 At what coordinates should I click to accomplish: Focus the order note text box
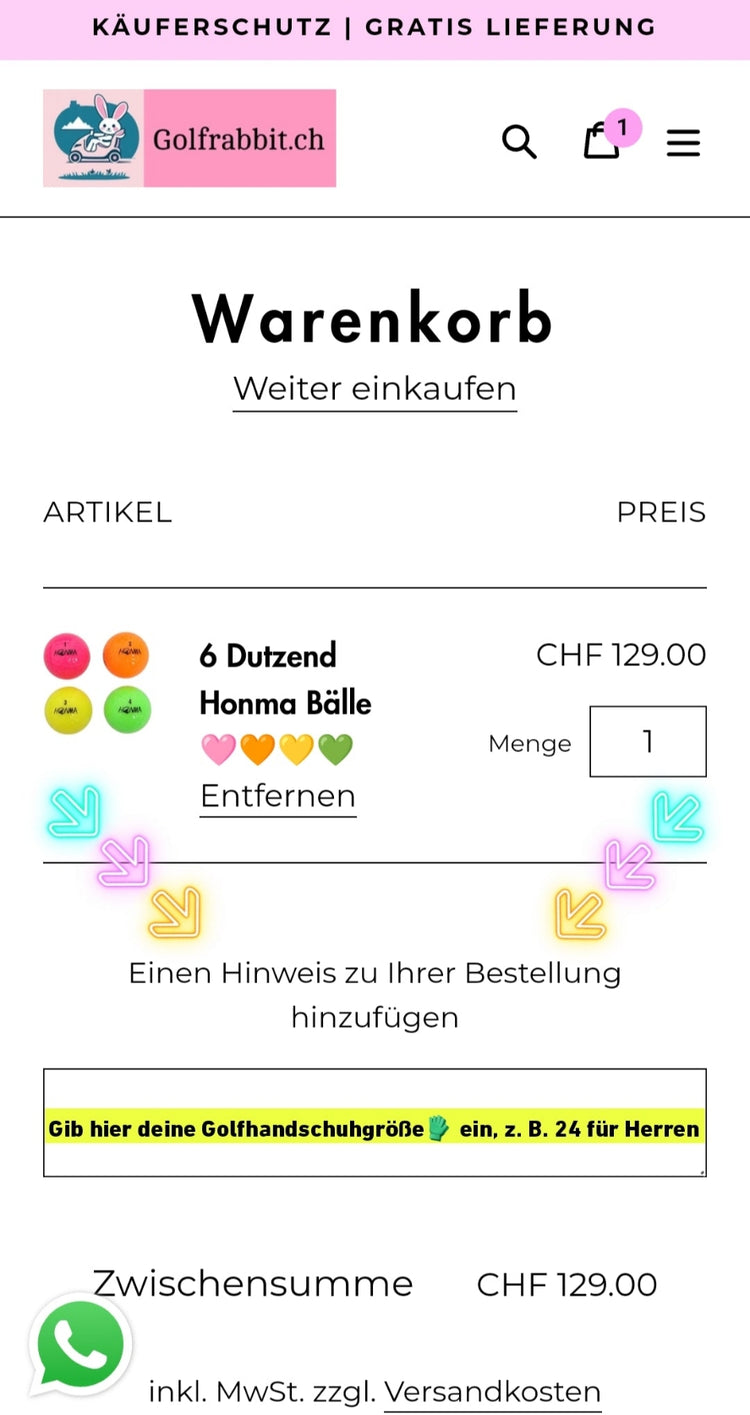(374, 1122)
